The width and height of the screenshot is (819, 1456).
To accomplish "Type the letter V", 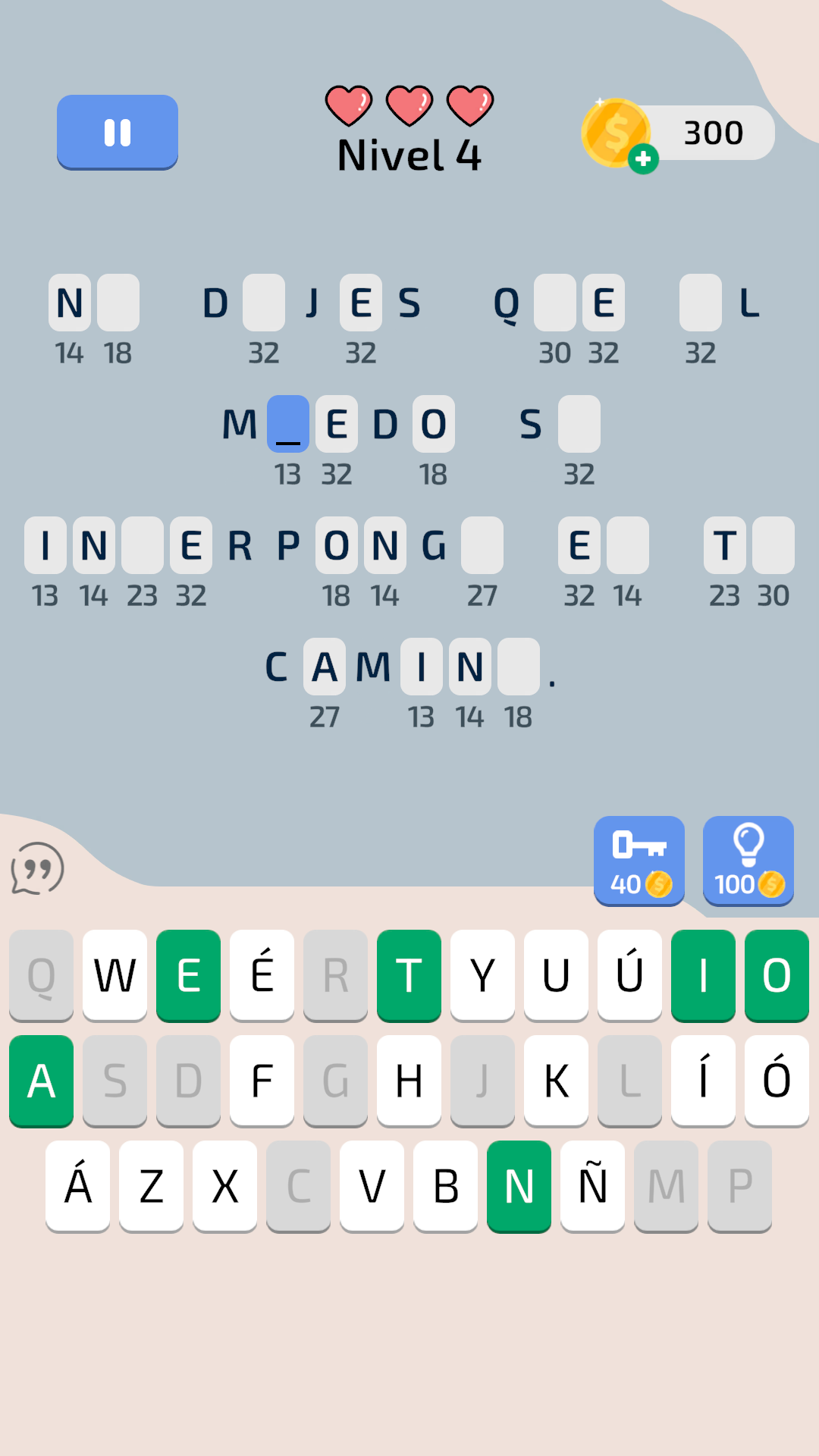I will 372,1186.
